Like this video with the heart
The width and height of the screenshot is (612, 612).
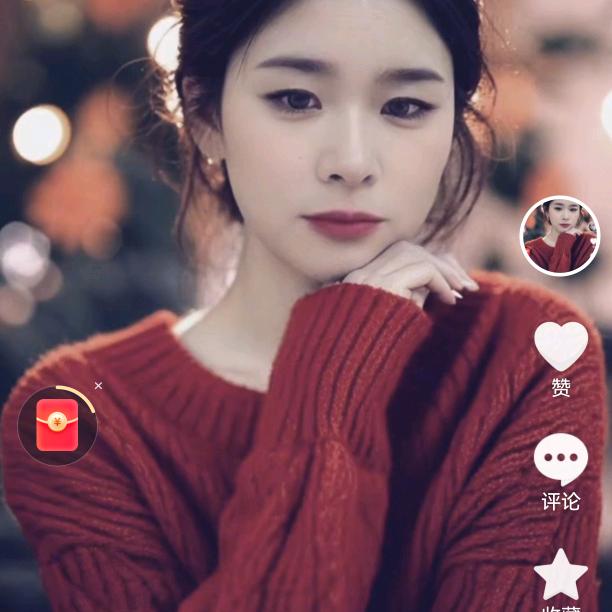click(561, 346)
